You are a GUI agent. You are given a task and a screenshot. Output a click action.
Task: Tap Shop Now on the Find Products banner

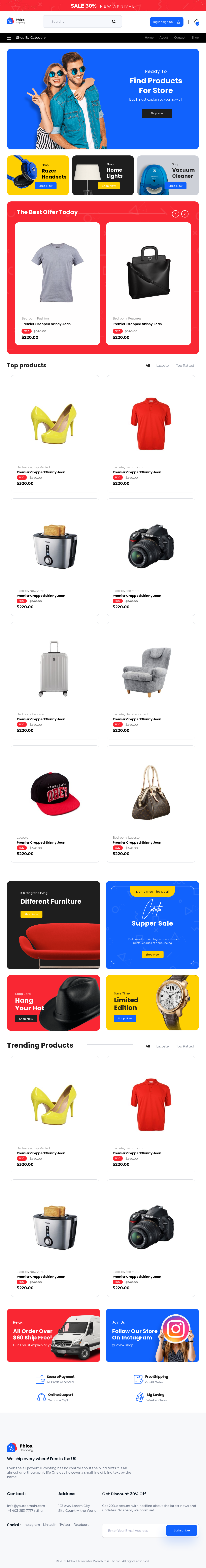pyautogui.click(x=157, y=113)
